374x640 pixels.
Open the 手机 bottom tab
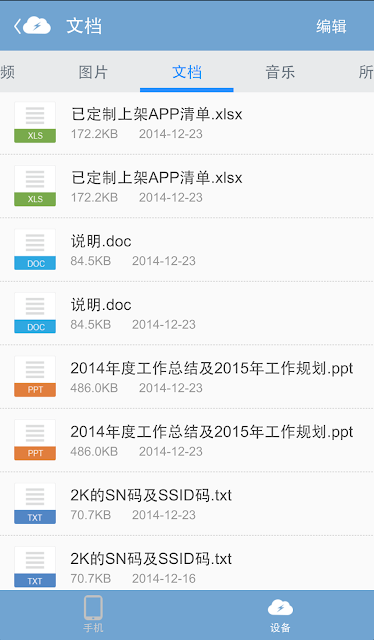[x=93, y=615]
